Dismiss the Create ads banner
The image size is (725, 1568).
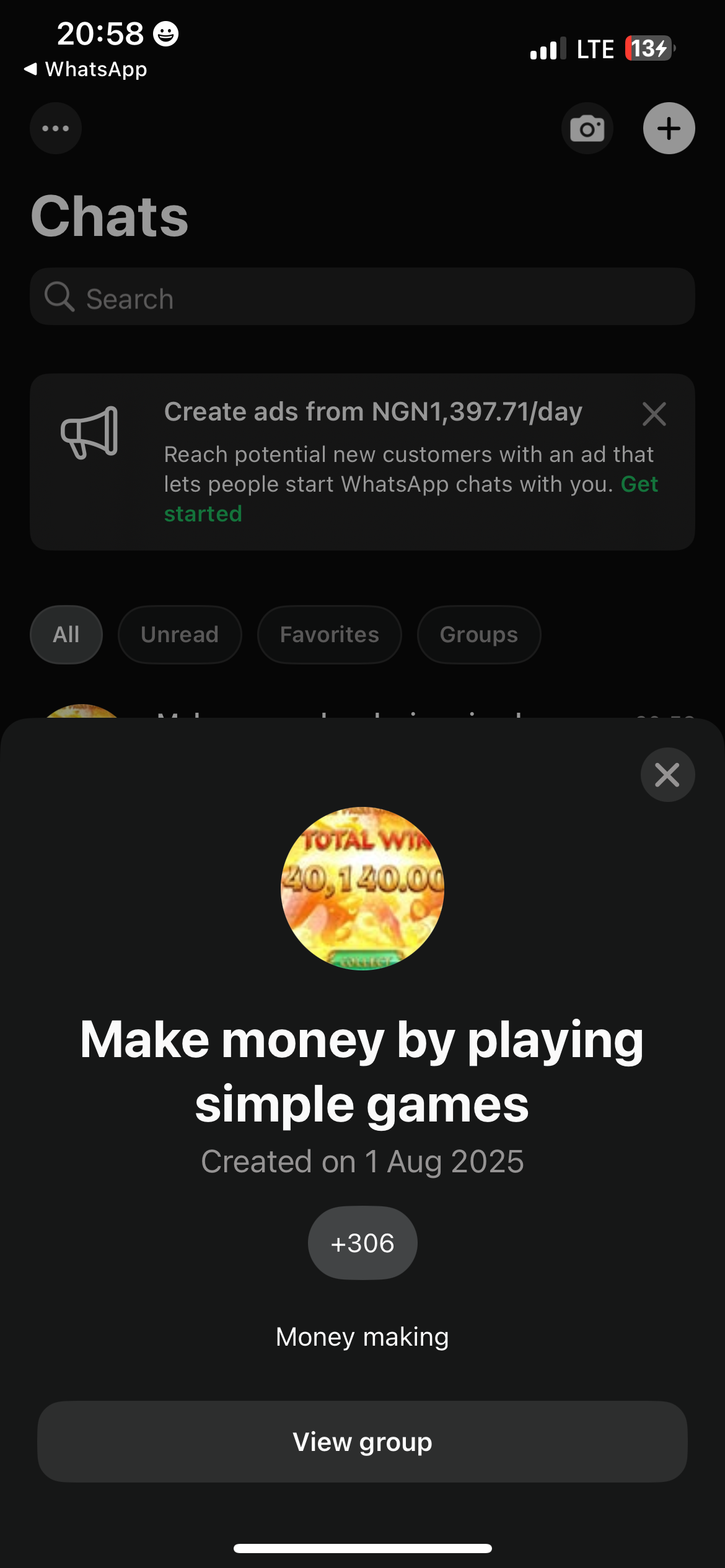654,414
